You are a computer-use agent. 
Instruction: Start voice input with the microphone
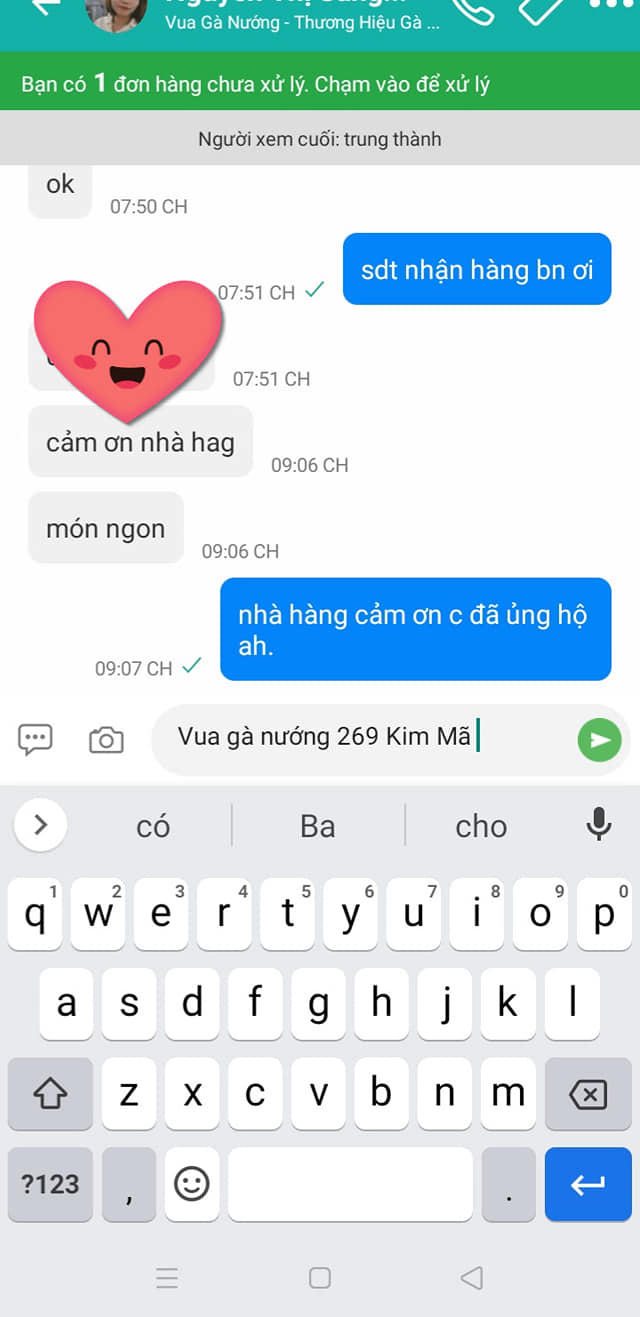599,825
